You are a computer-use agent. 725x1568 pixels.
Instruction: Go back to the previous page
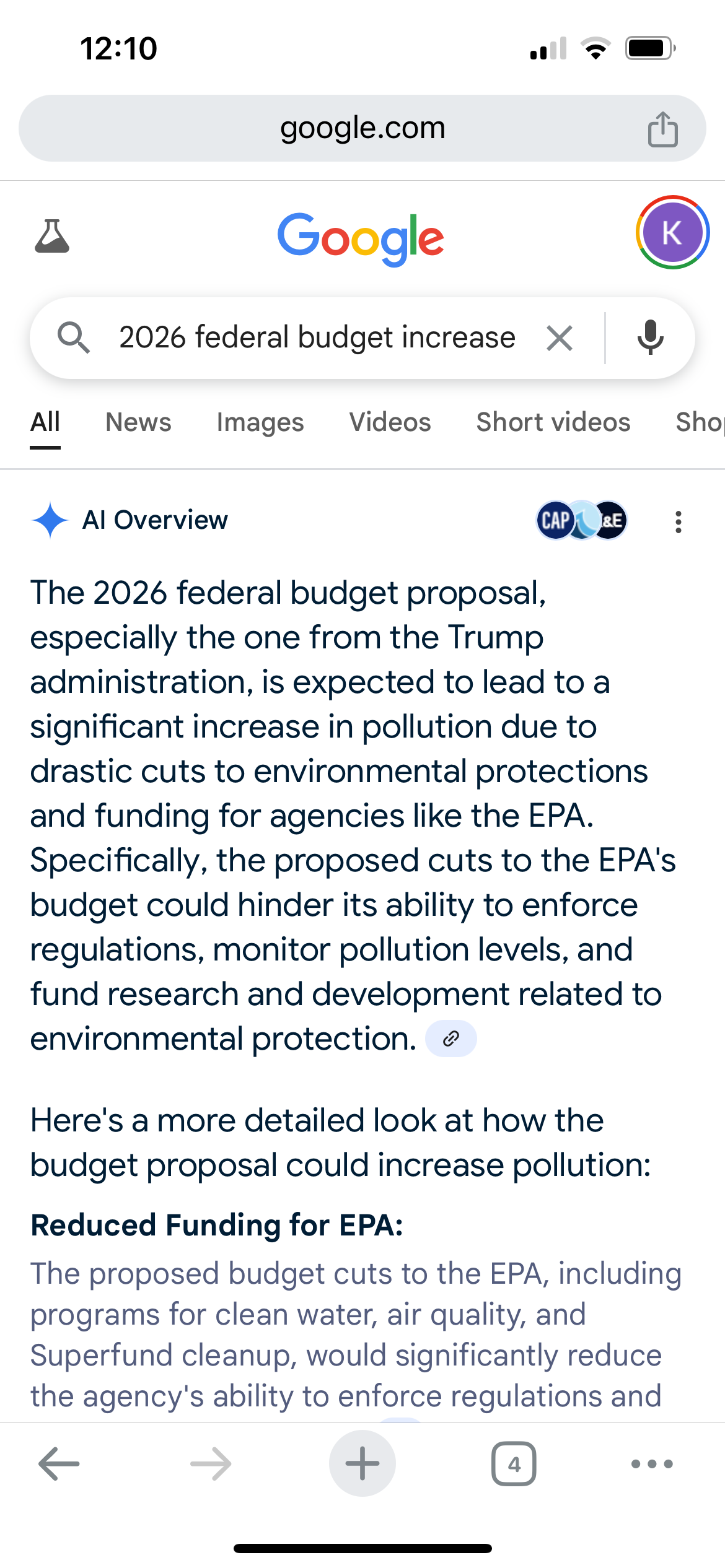pyautogui.click(x=59, y=1464)
